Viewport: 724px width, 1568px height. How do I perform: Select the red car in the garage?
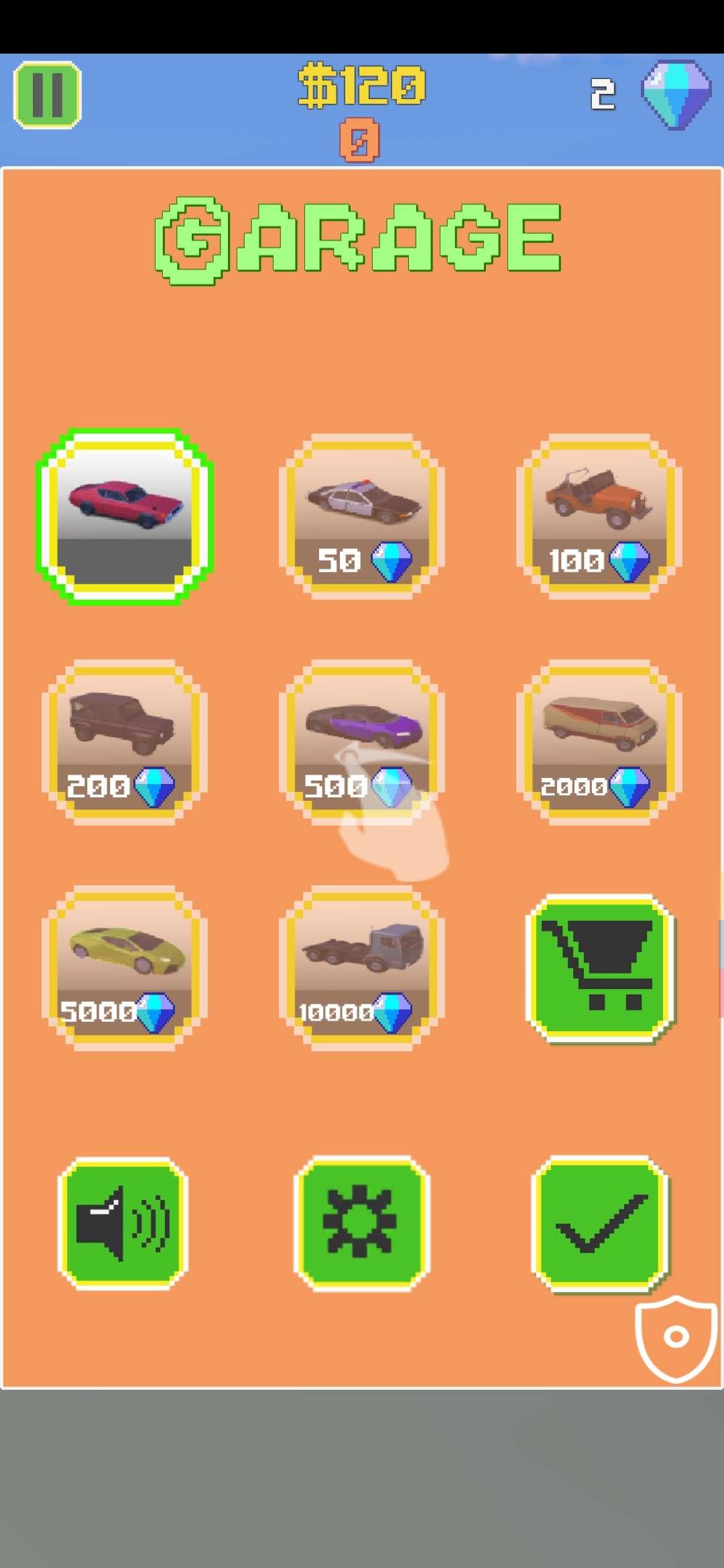click(125, 516)
